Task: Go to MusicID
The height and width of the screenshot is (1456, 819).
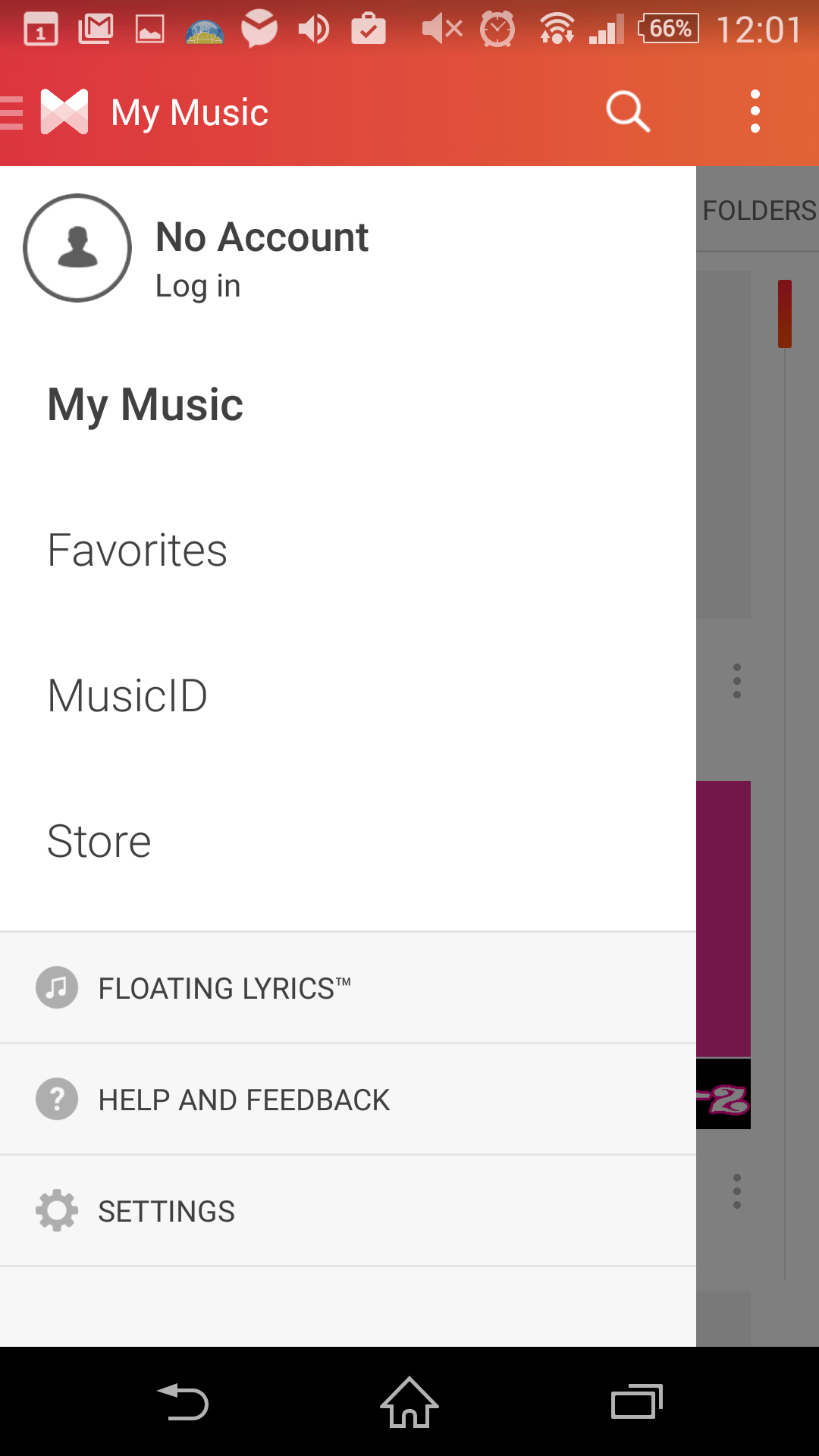Action: tap(348, 695)
